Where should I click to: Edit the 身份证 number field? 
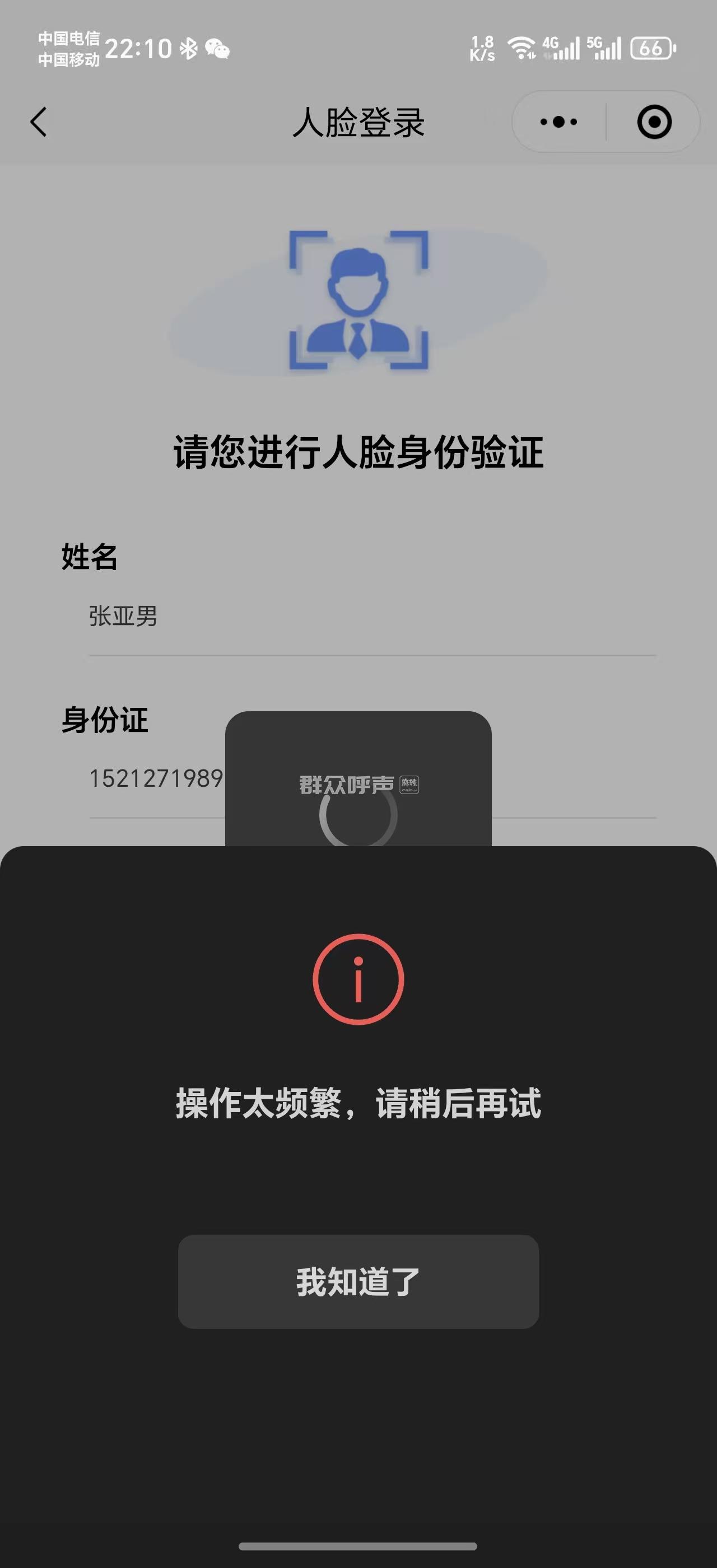pos(156,778)
